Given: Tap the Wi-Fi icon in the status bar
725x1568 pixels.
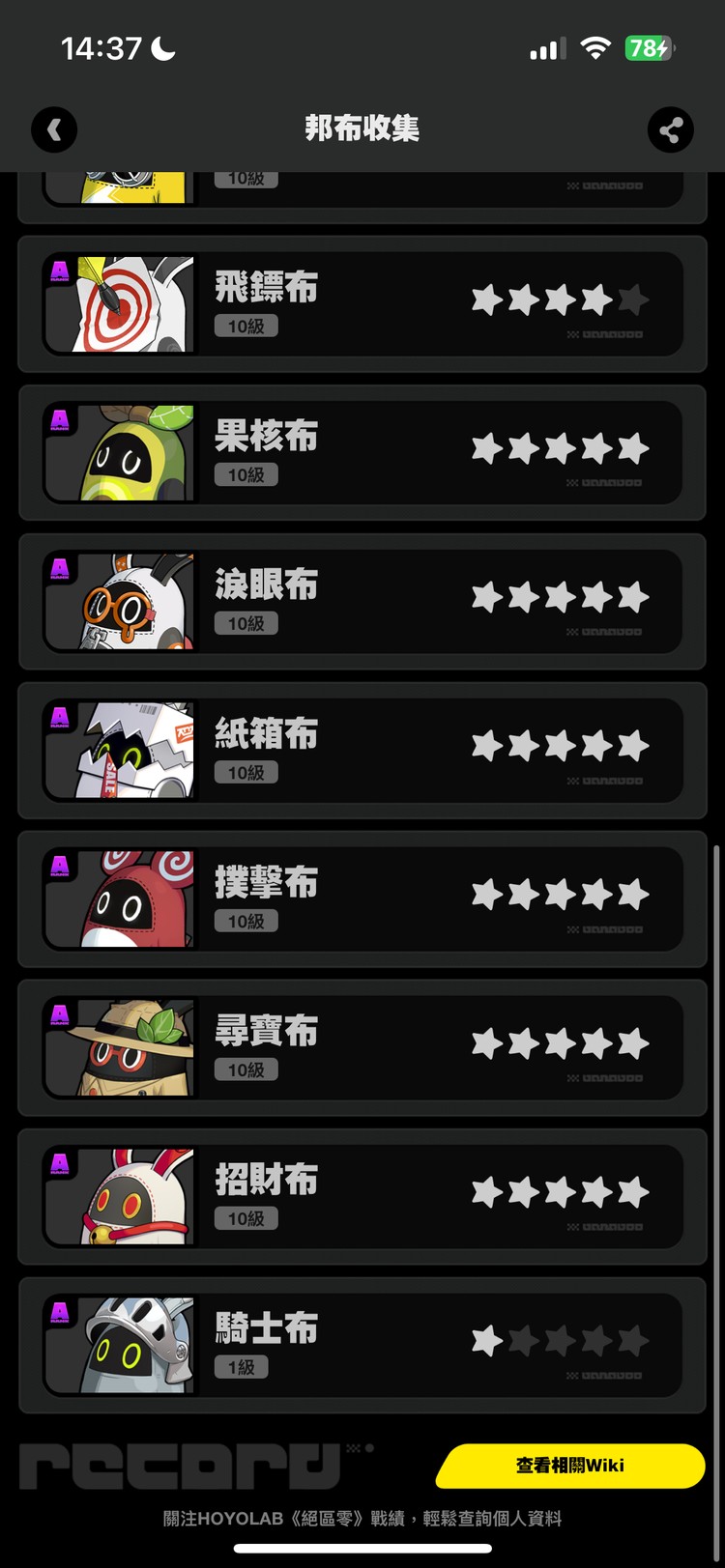Looking at the screenshot, I should tap(597, 46).
